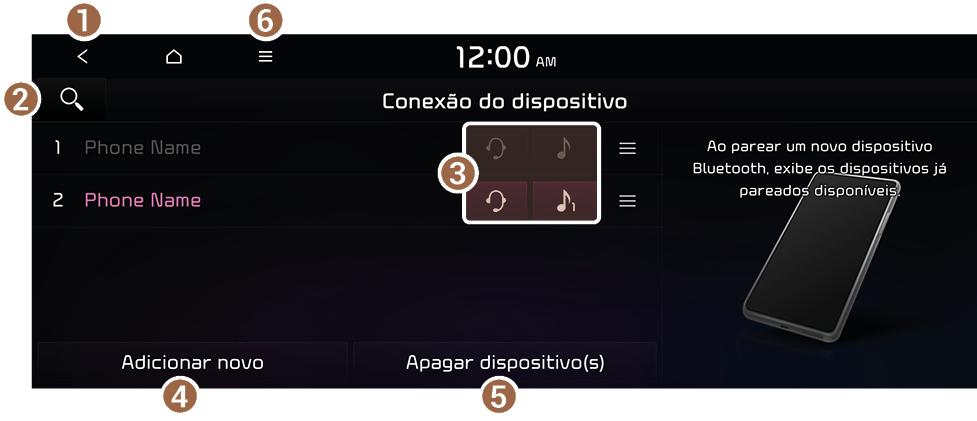The image size is (977, 421).
Task: Tap the reorder handle for device 2
Action: click(627, 201)
